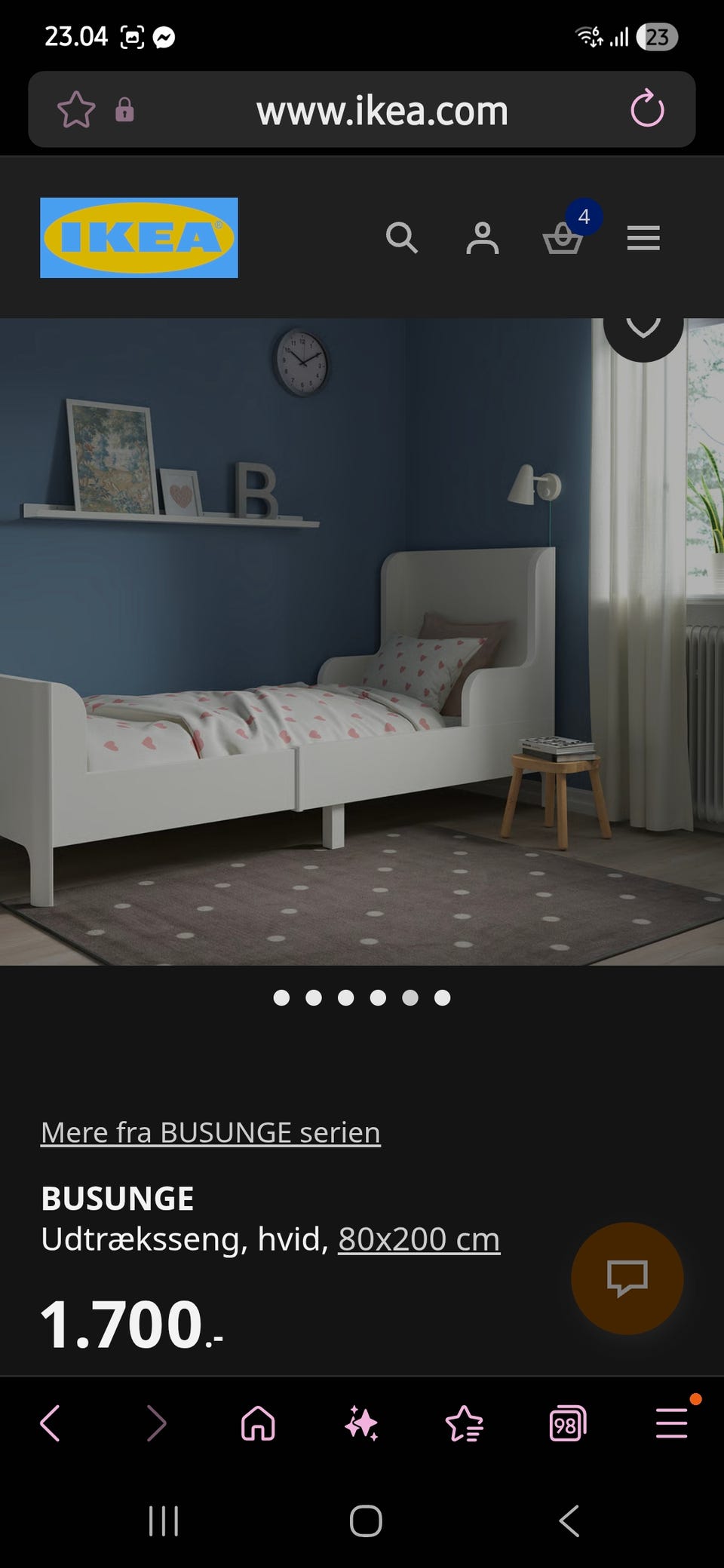Viewport: 724px width, 1568px height.
Task: Jump to the last carousel image dot
Action: click(441, 998)
